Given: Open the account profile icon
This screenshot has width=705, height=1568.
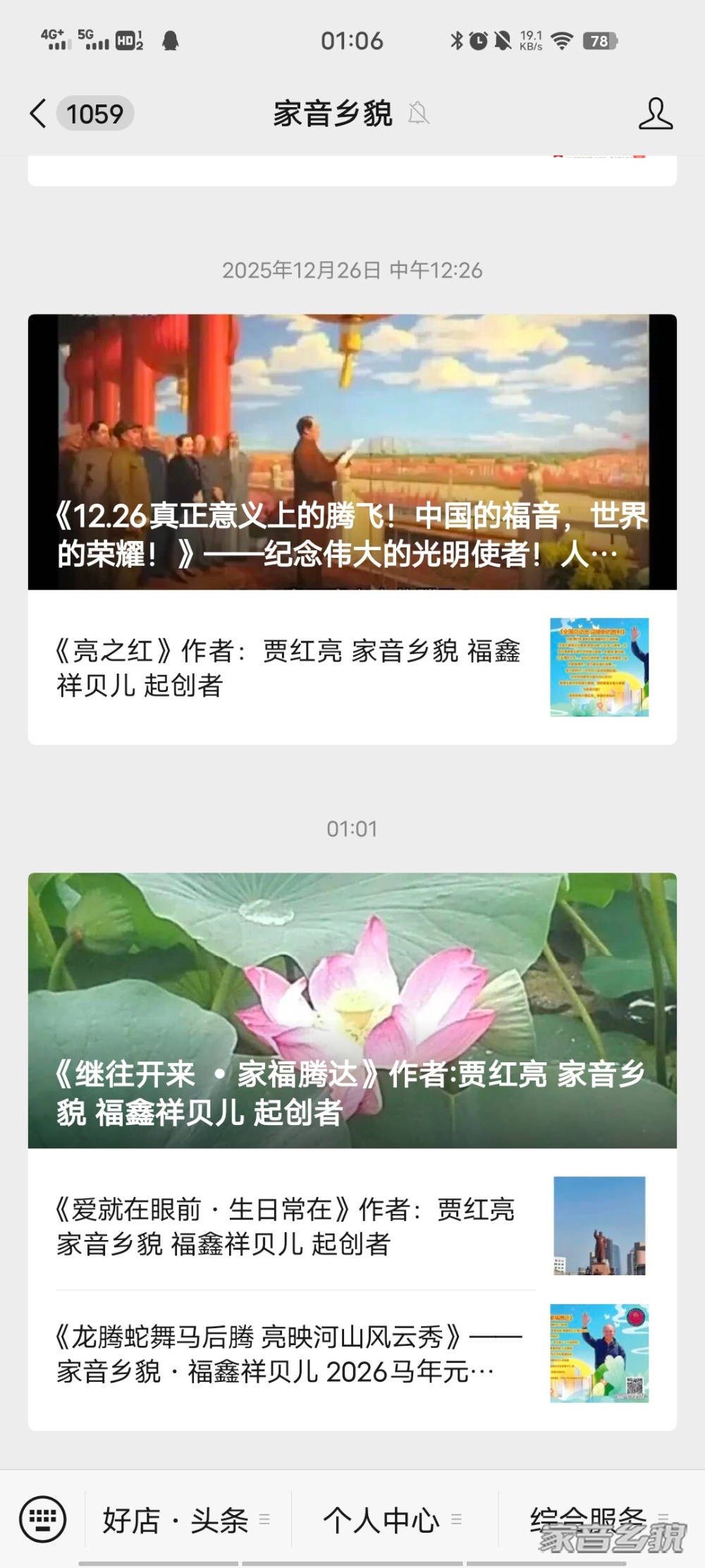Looking at the screenshot, I should pos(655,114).
